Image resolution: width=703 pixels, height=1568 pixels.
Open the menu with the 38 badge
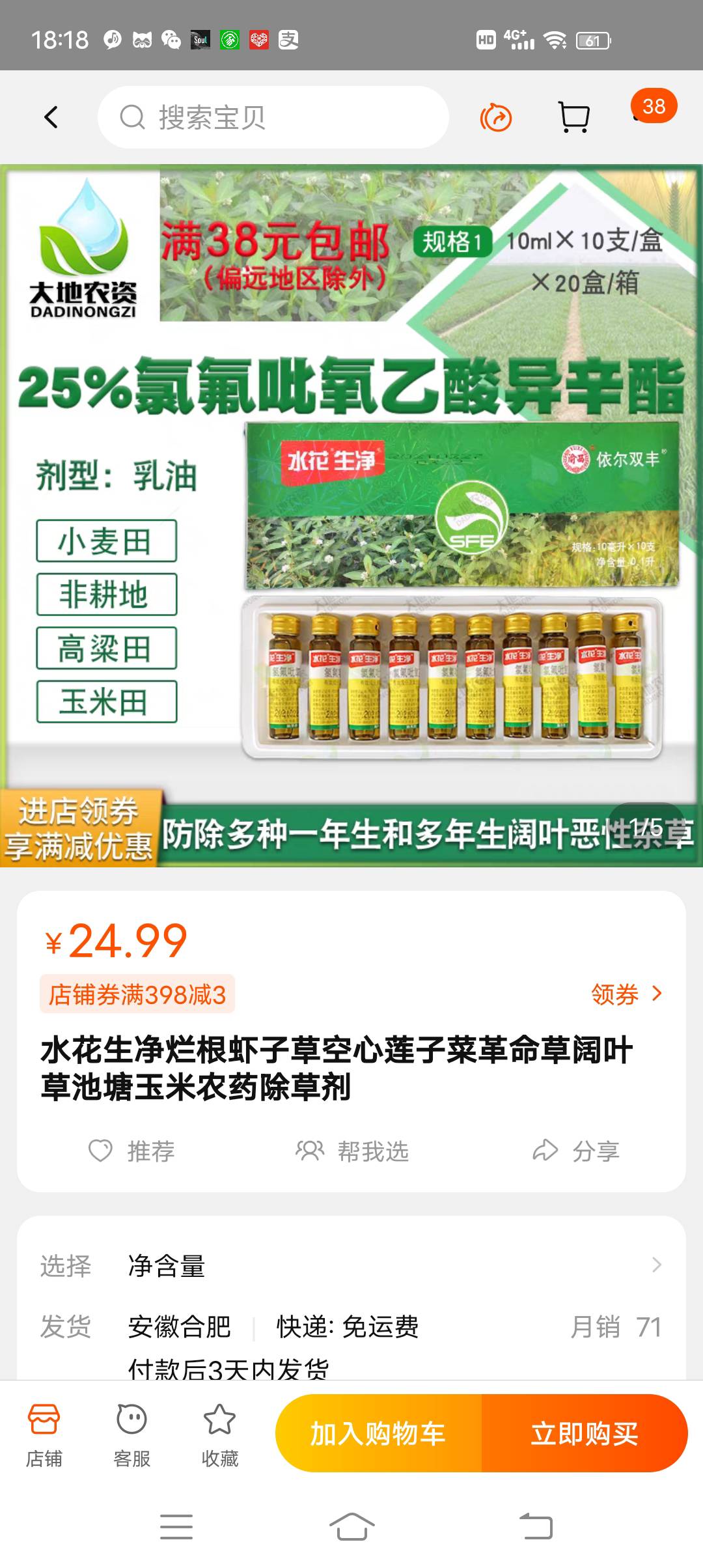(653, 107)
